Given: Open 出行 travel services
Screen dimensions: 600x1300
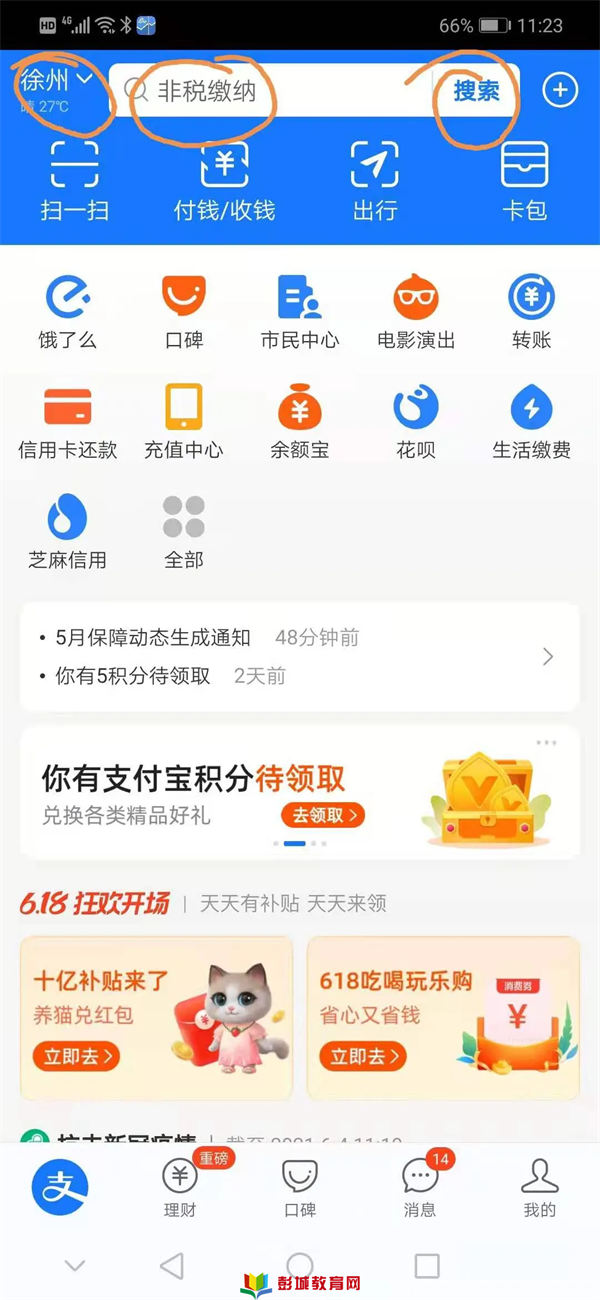Looking at the screenshot, I should point(375,180).
